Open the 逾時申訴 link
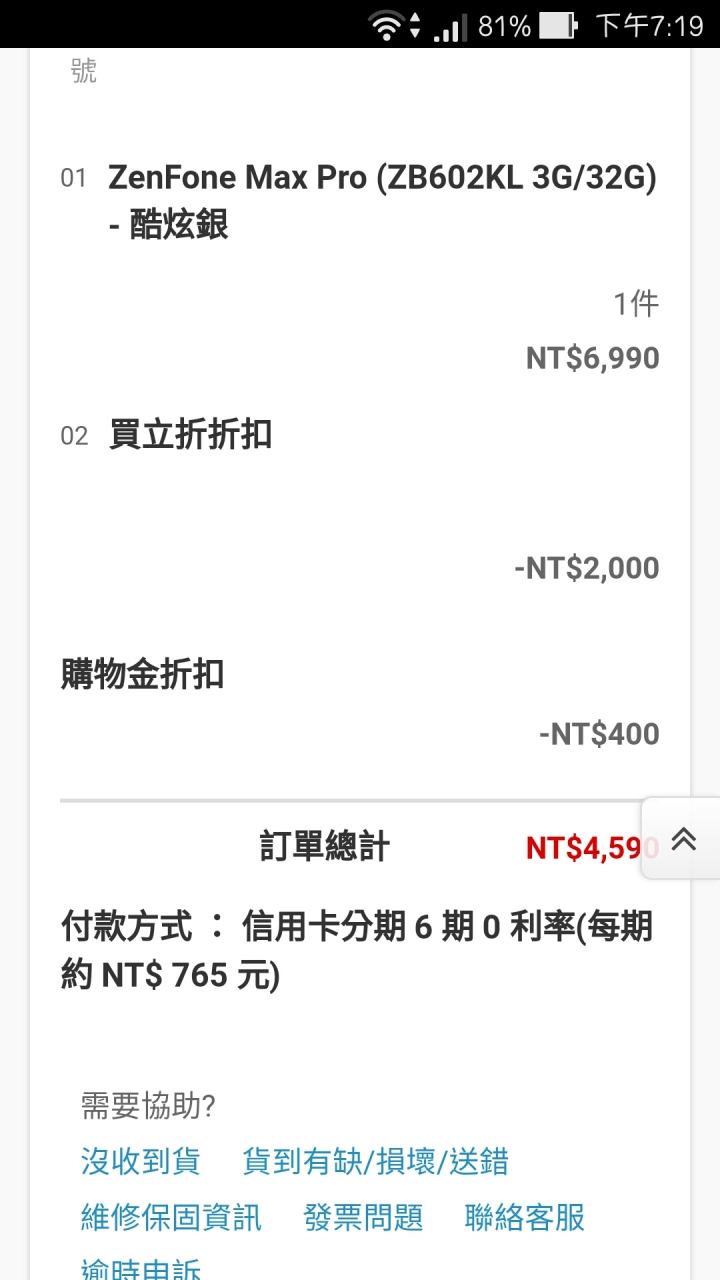Viewport: 720px width, 1280px height. point(141,1268)
